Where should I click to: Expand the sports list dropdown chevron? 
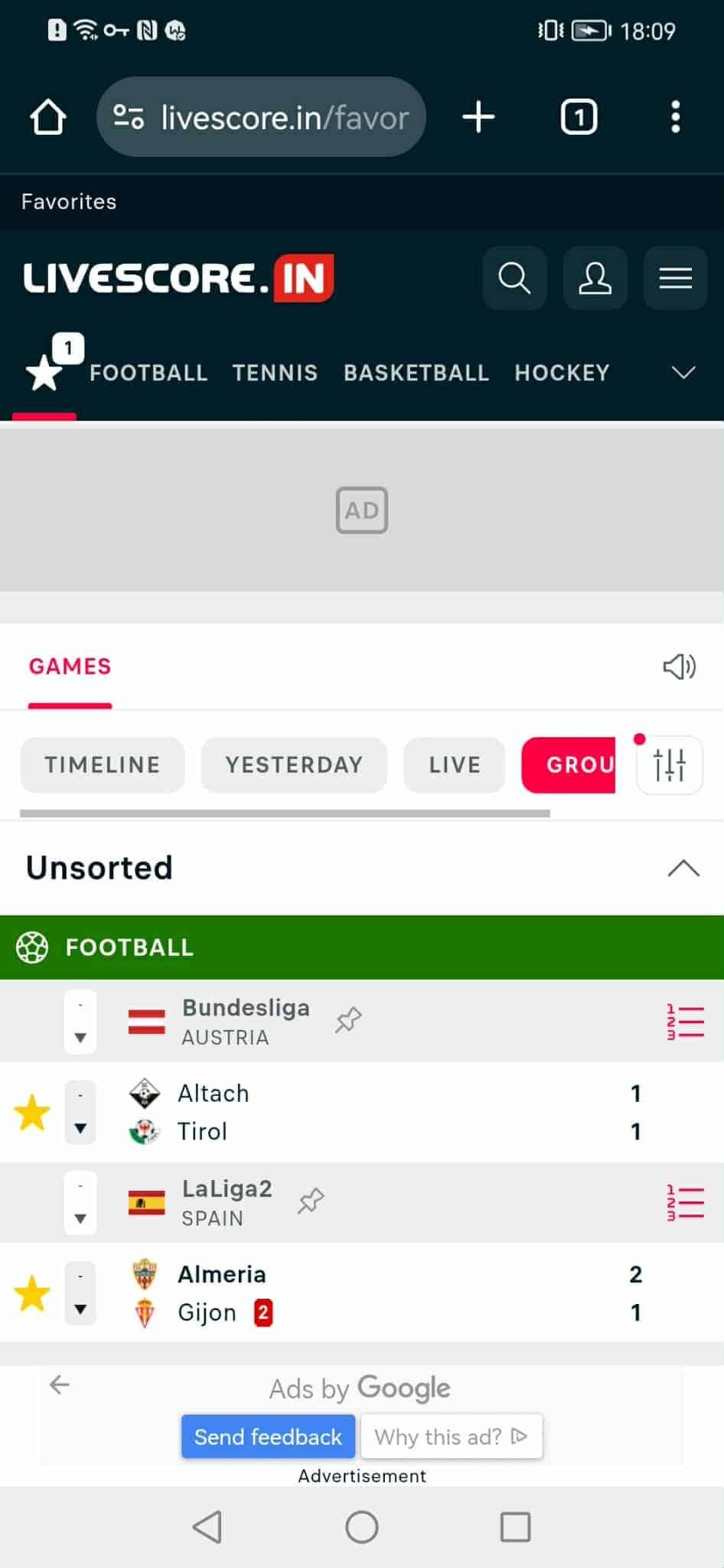coord(683,373)
